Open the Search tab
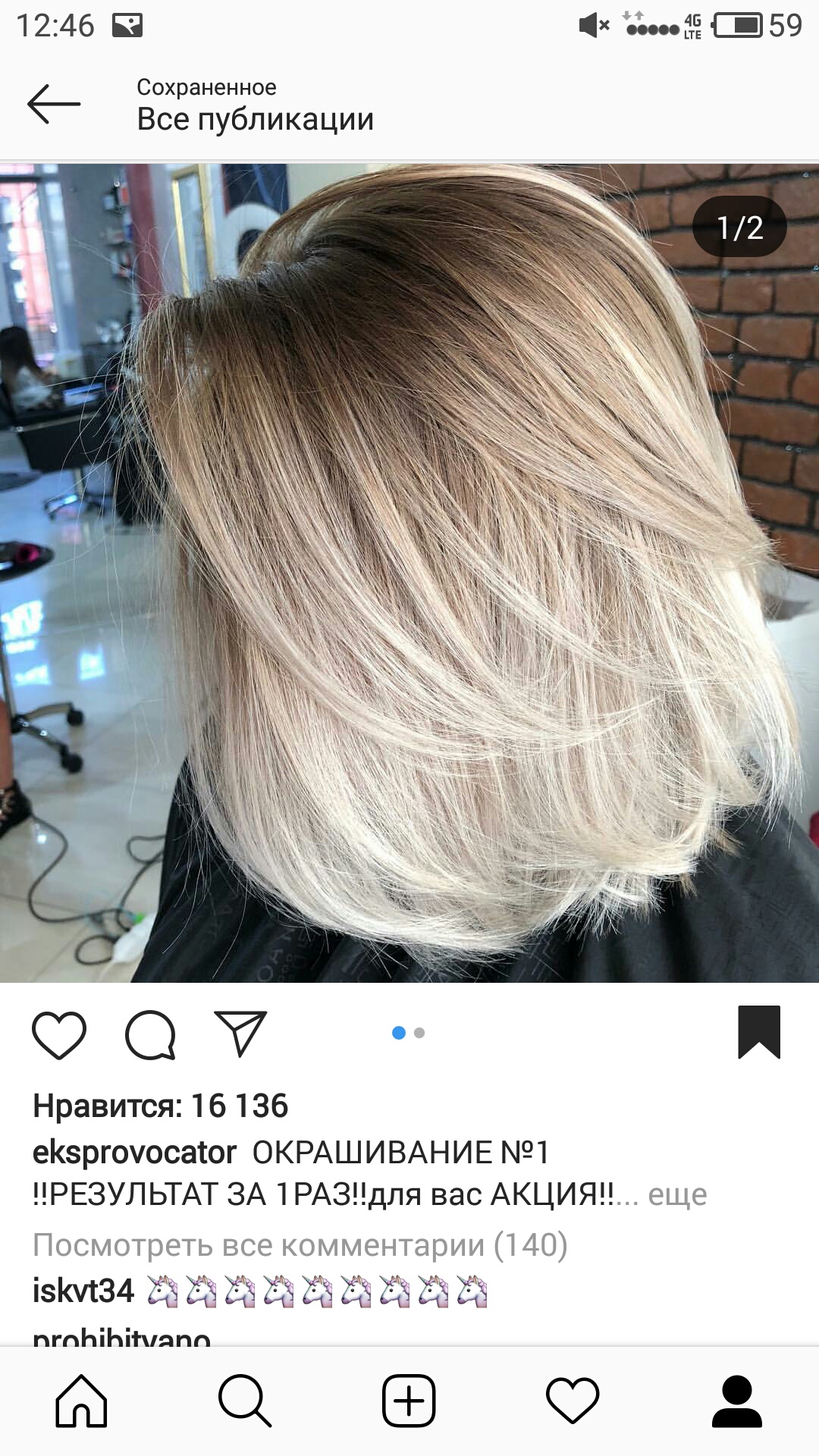Screen dimensions: 819x1456 coord(245,1400)
